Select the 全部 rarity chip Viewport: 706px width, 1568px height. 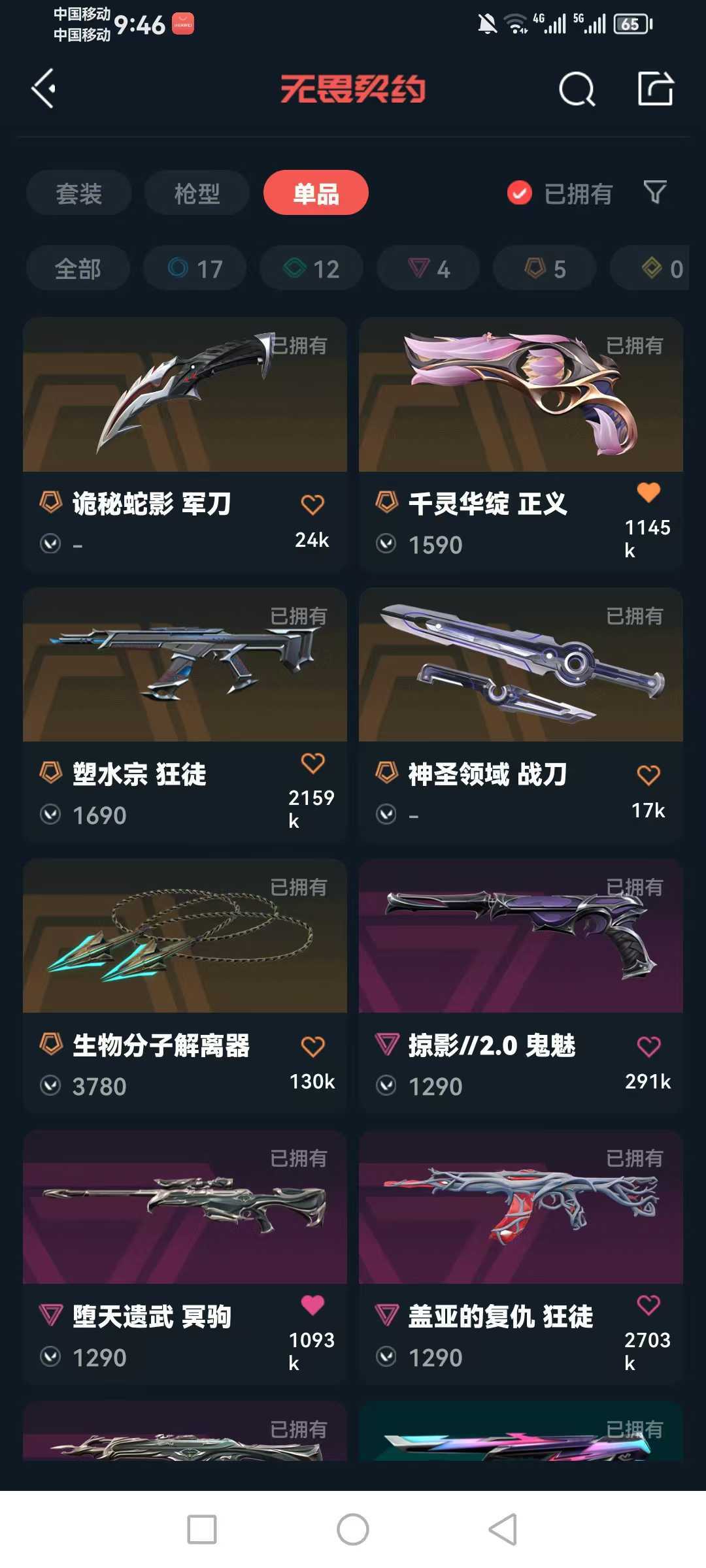(78, 268)
